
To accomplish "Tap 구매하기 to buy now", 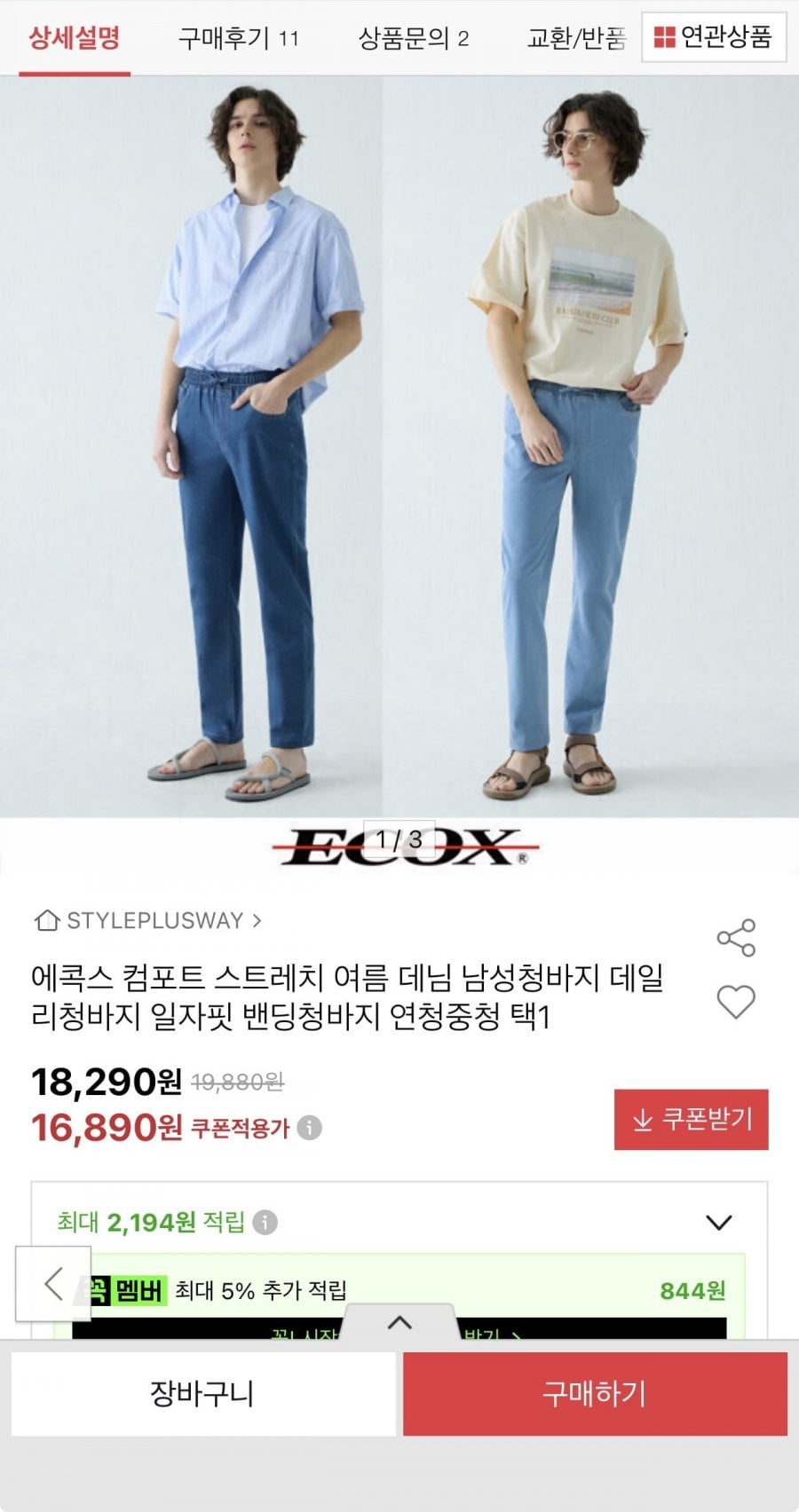I will pyautogui.click(x=595, y=1393).
